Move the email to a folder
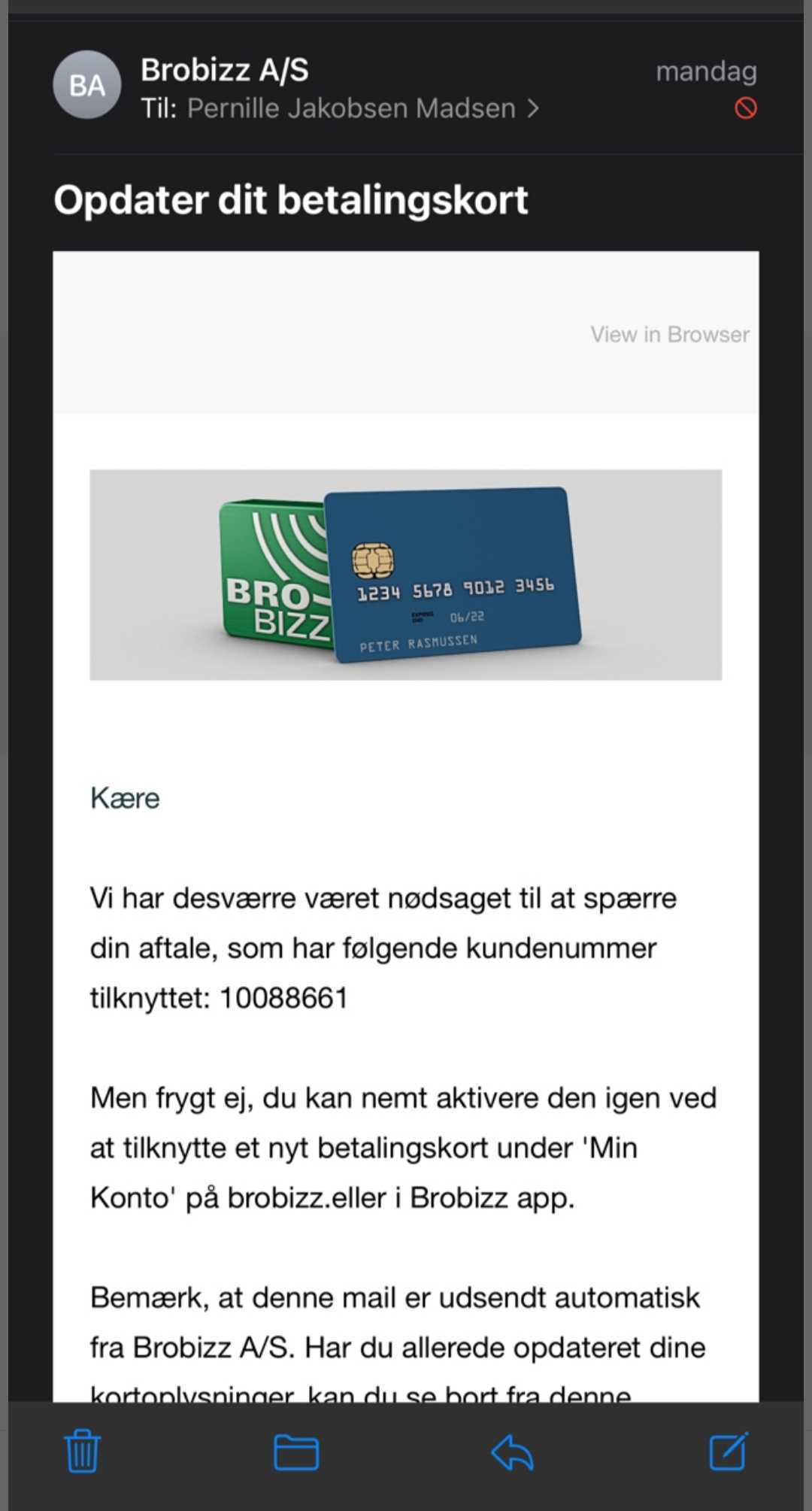 coord(295,1452)
